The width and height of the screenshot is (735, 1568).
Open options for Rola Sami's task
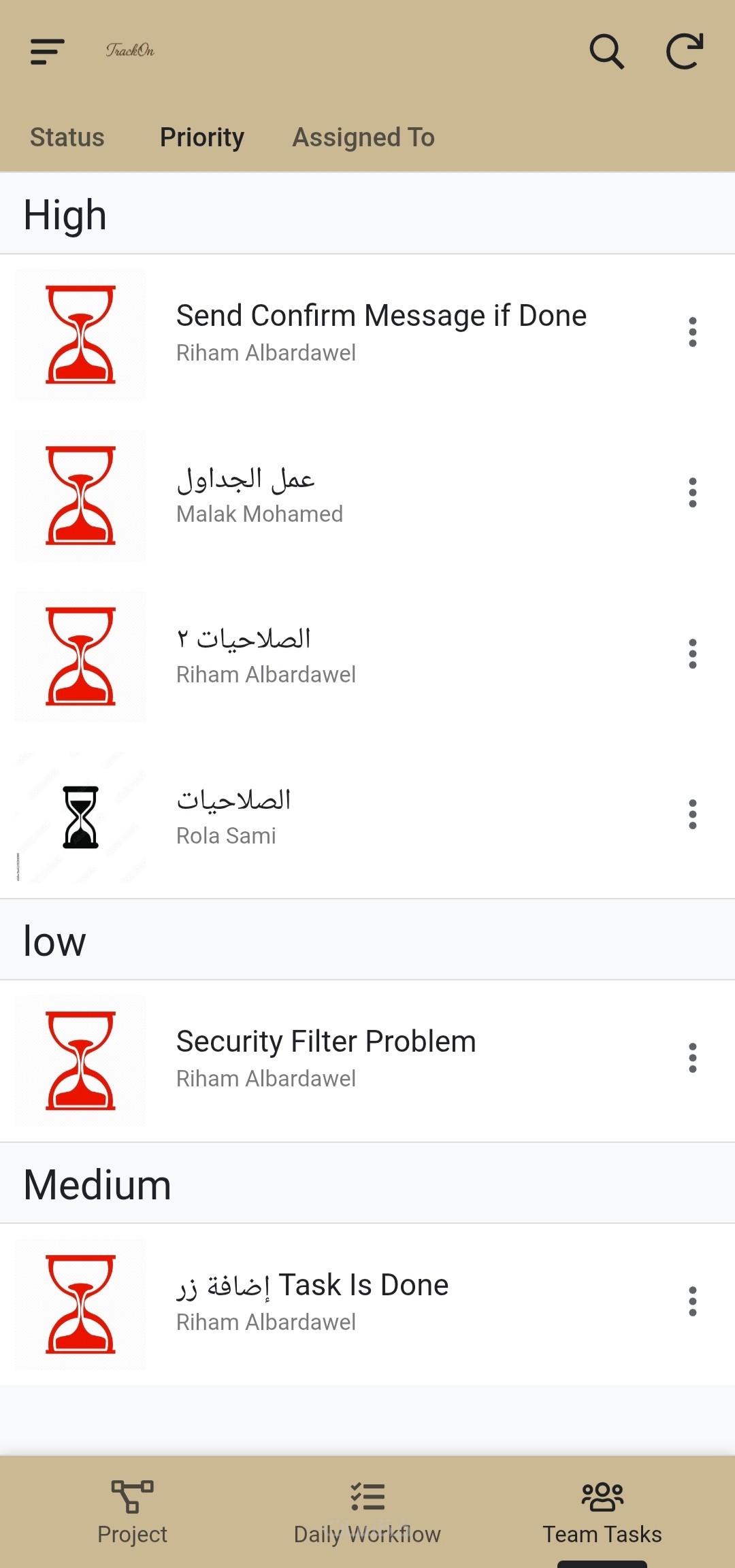tap(692, 815)
